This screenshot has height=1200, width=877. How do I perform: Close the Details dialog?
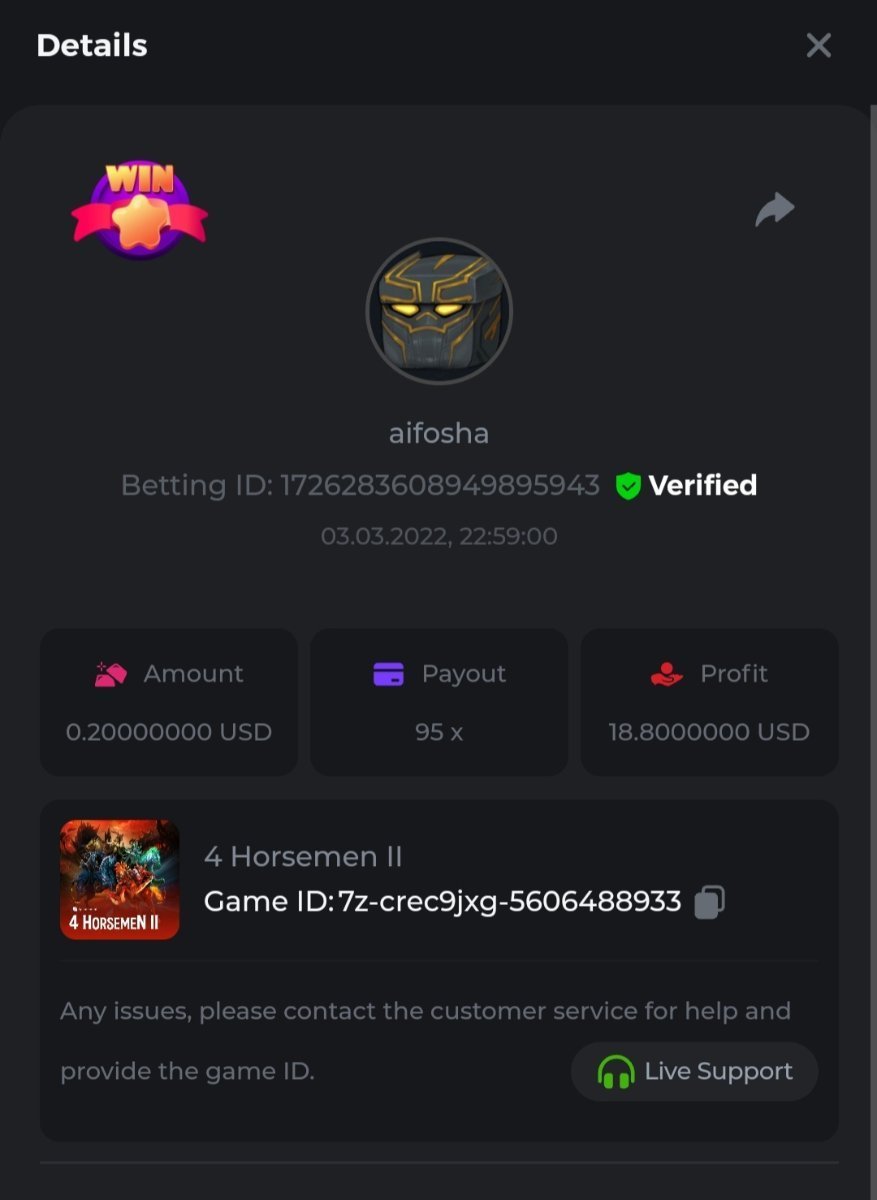coord(818,45)
